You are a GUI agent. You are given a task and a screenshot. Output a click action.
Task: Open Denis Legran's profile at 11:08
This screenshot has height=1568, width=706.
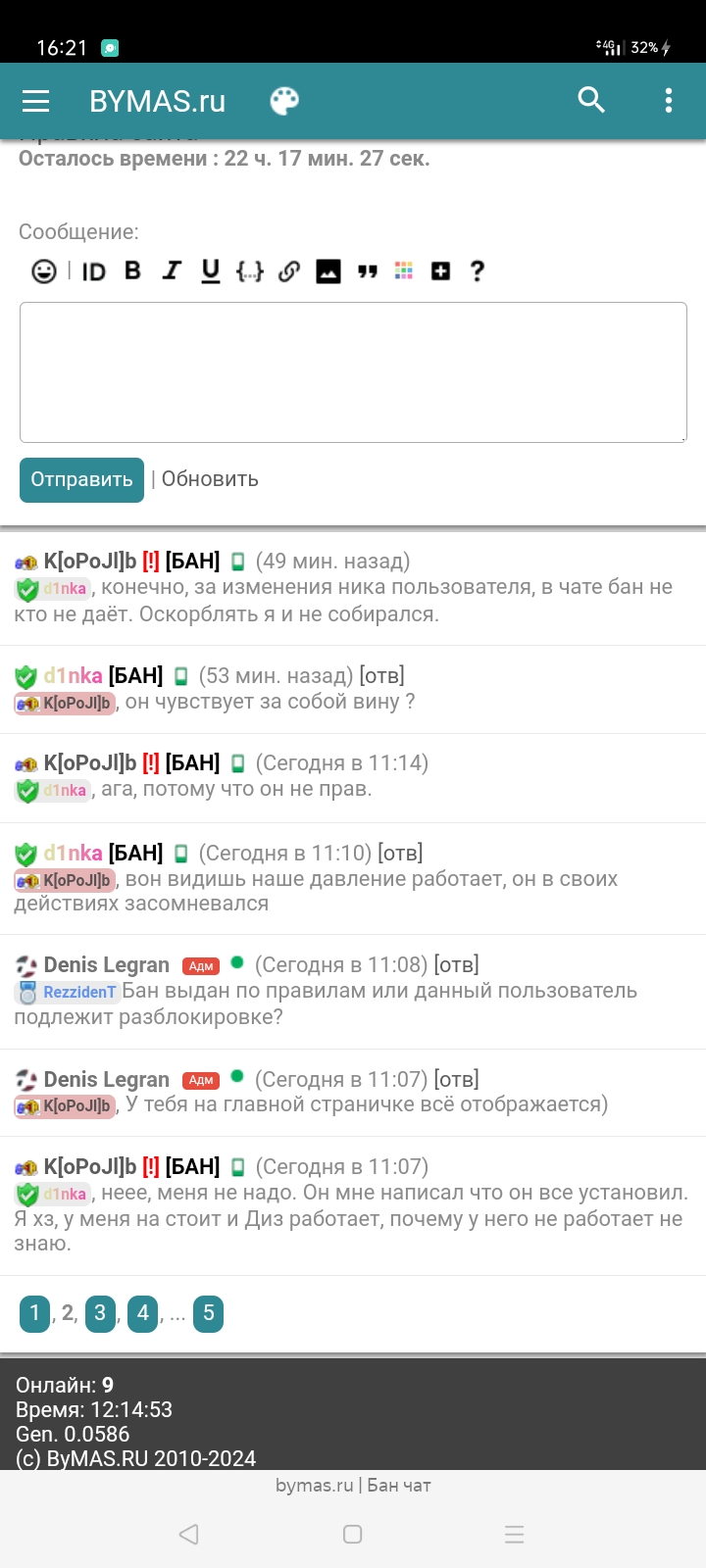pos(106,965)
